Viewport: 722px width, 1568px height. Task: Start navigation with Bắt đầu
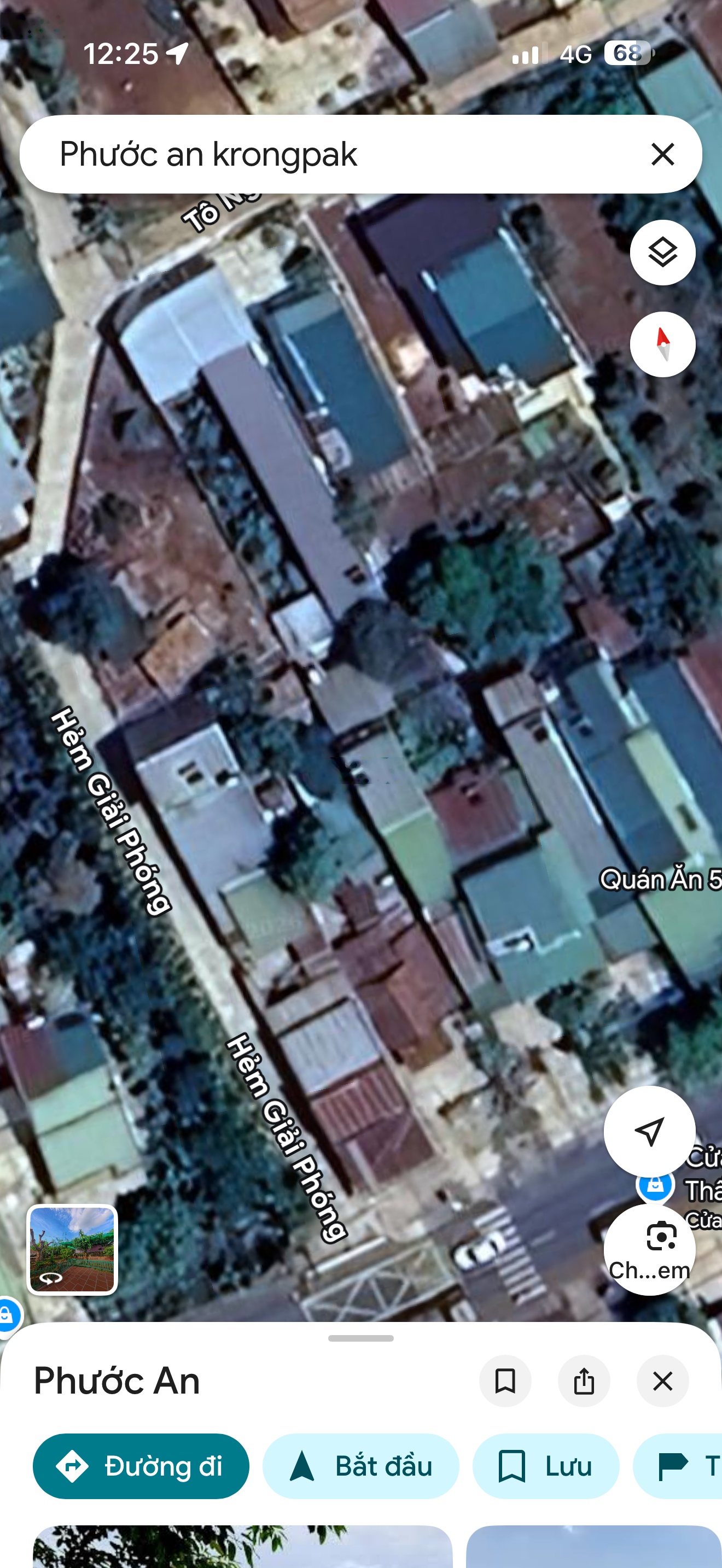360,1466
